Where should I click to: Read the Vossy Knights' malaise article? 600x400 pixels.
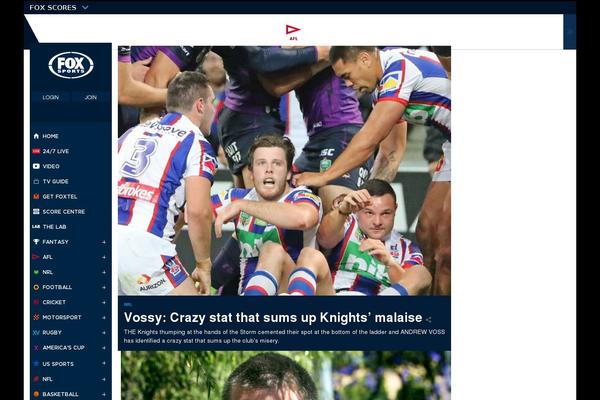click(273, 316)
